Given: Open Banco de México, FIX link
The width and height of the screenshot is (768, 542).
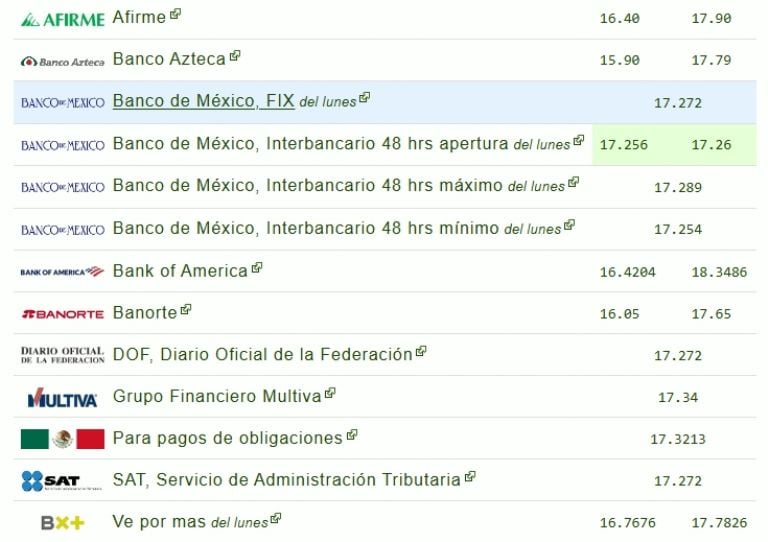Looking at the screenshot, I should tap(241, 101).
